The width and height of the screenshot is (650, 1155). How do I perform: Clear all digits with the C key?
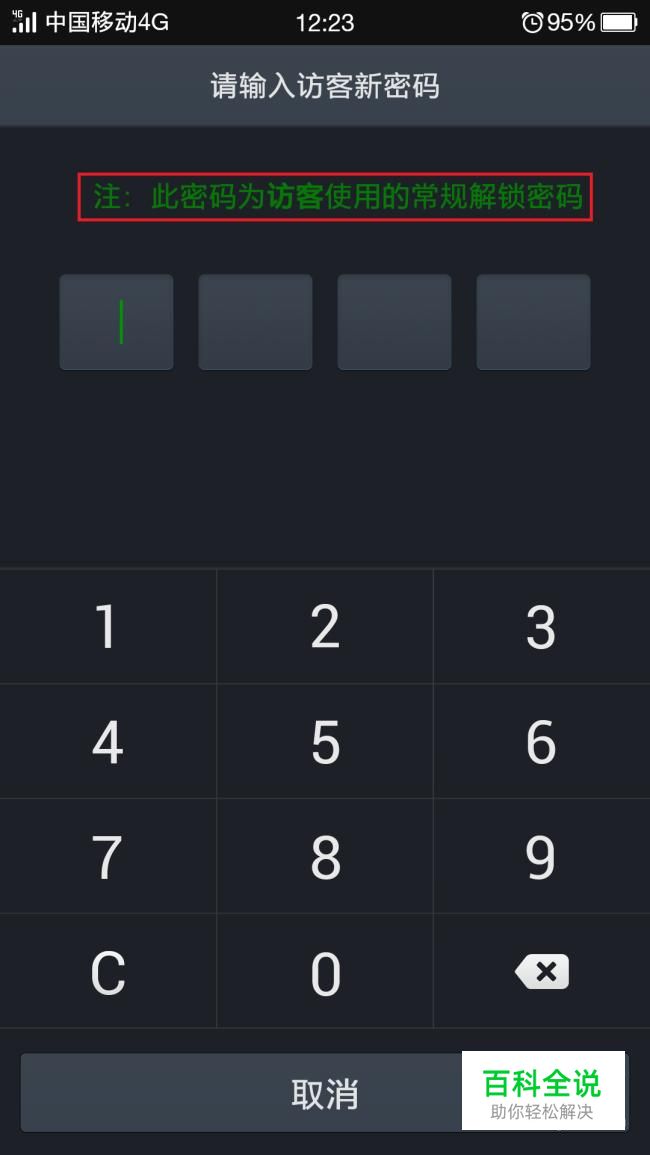click(x=107, y=972)
